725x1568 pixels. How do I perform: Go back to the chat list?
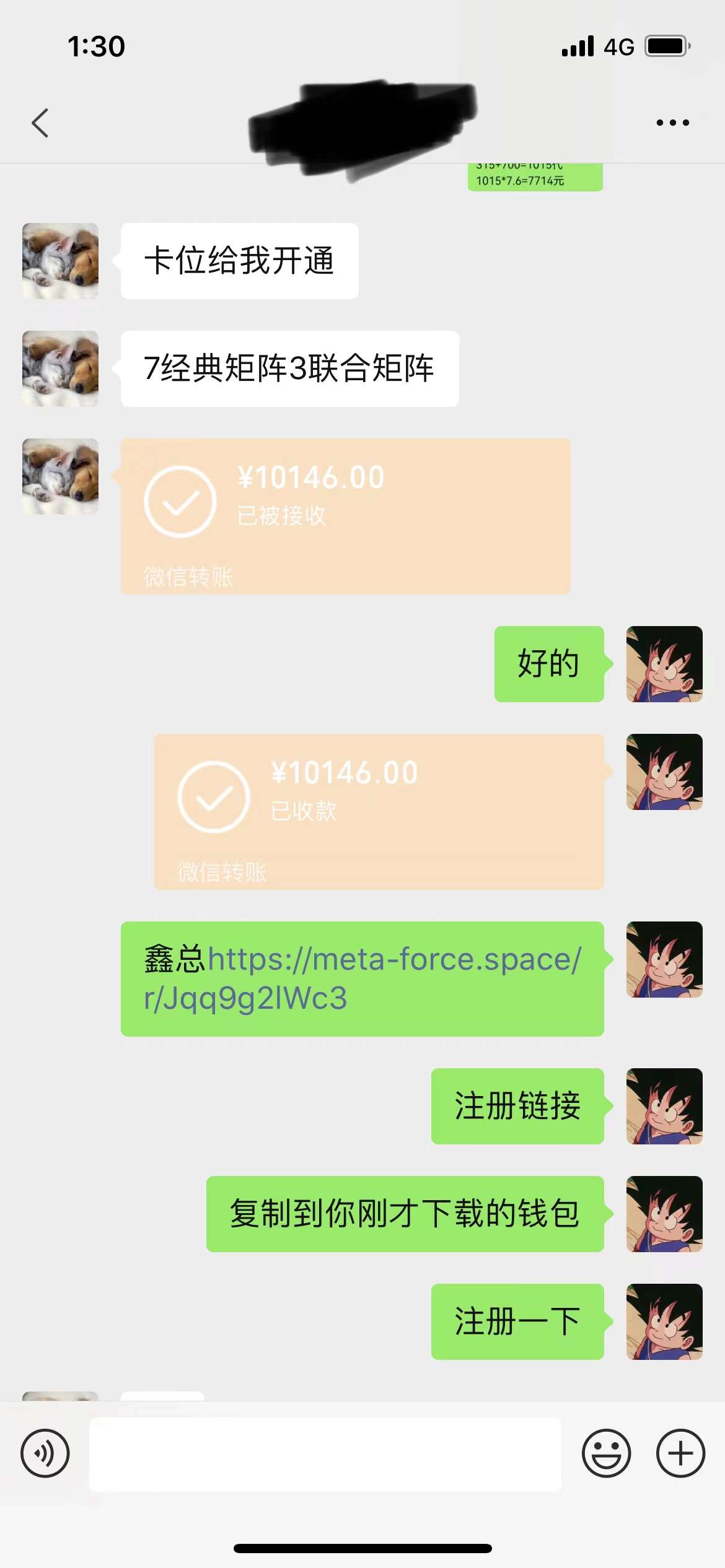coord(40,123)
